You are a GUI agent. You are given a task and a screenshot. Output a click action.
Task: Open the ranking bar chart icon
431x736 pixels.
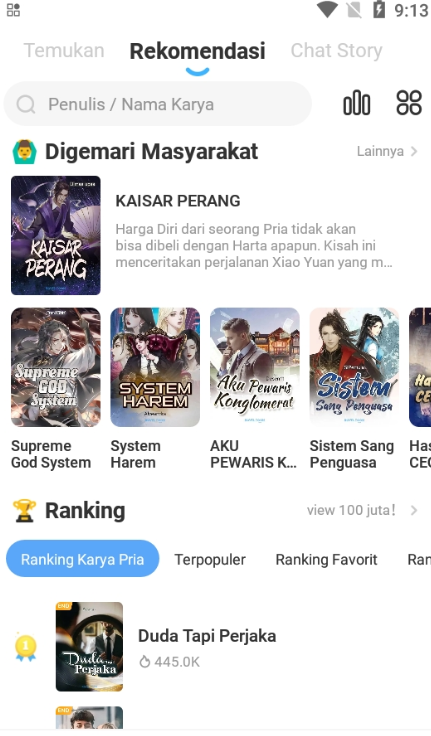pyautogui.click(x=357, y=103)
